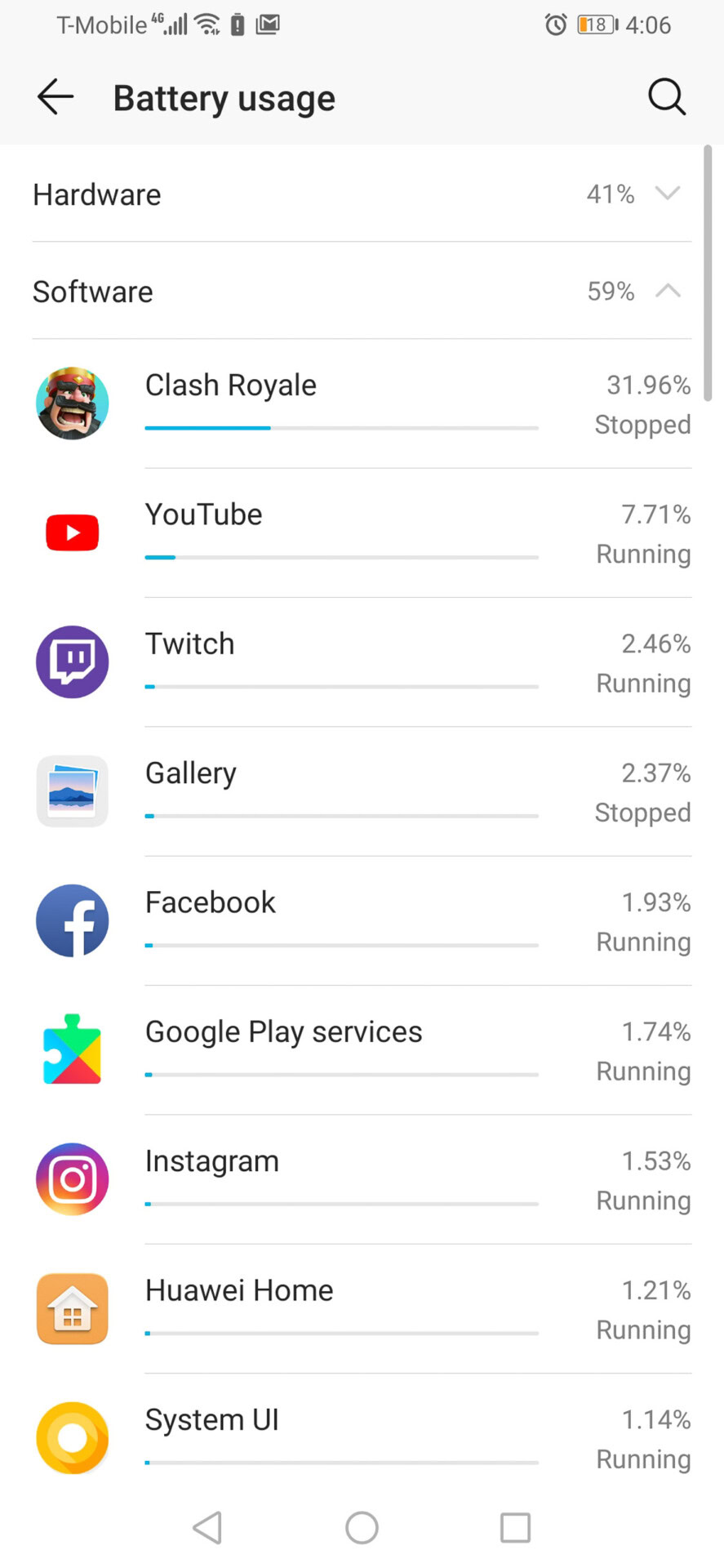Go back from Battery usage
Screen dimensions: 724x1568
[56, 97]
